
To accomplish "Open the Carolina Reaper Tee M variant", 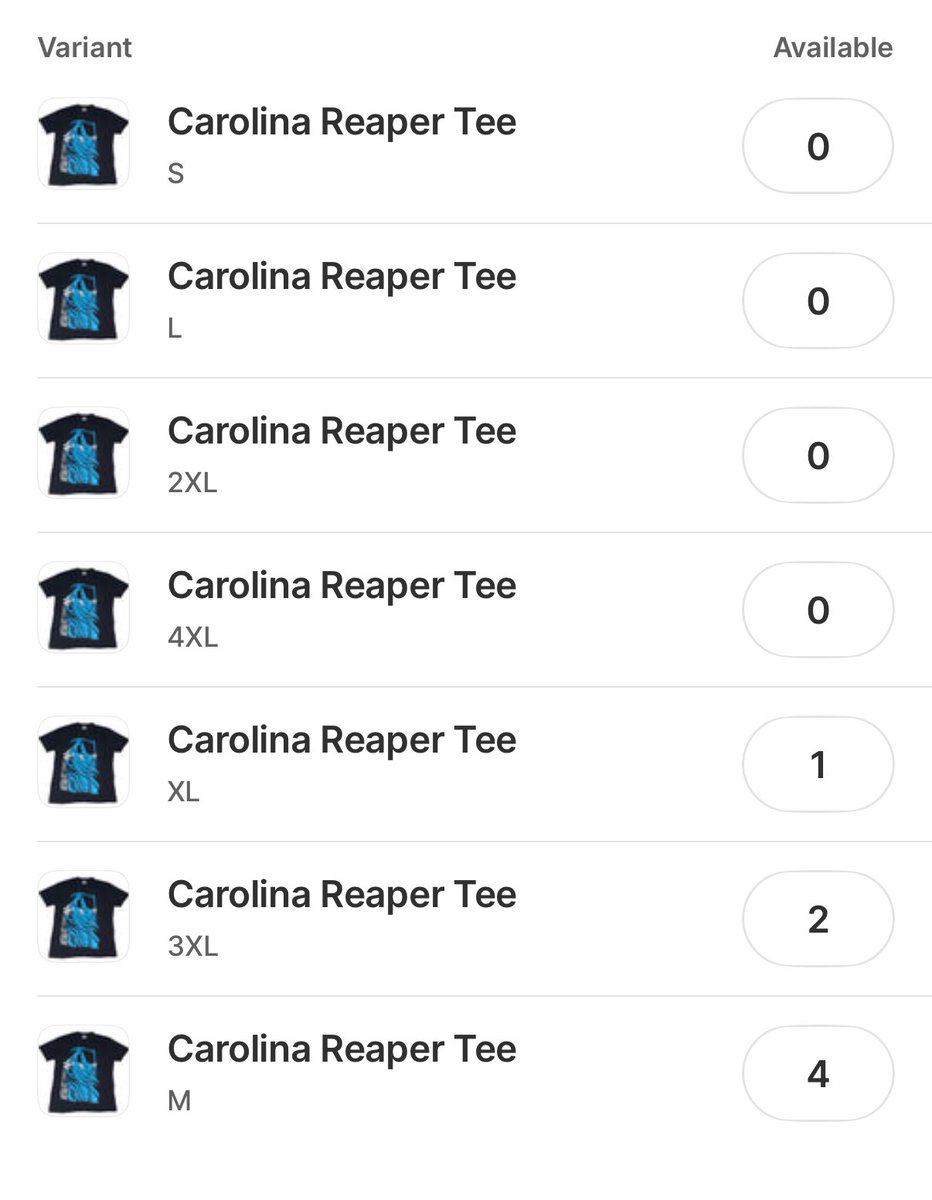I will [x=341, y=1050].
